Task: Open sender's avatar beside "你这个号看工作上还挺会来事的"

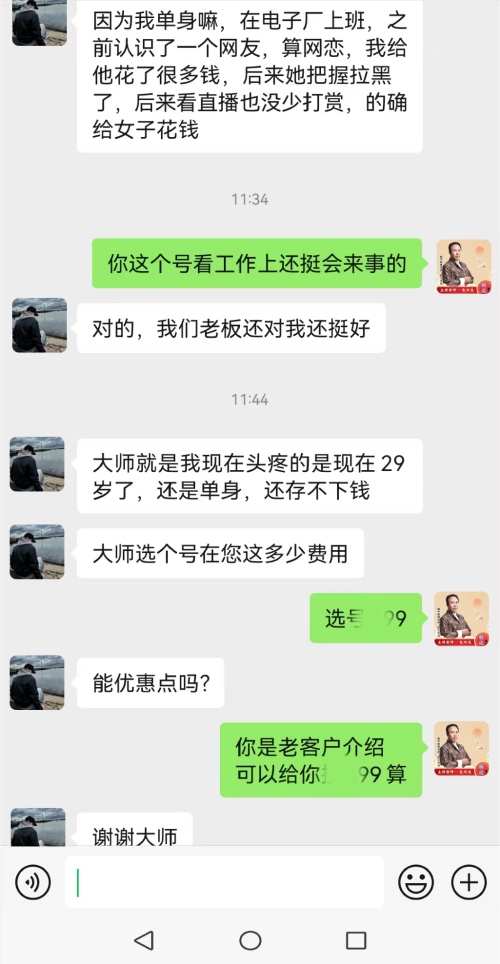Action: (x=464, y=266)
